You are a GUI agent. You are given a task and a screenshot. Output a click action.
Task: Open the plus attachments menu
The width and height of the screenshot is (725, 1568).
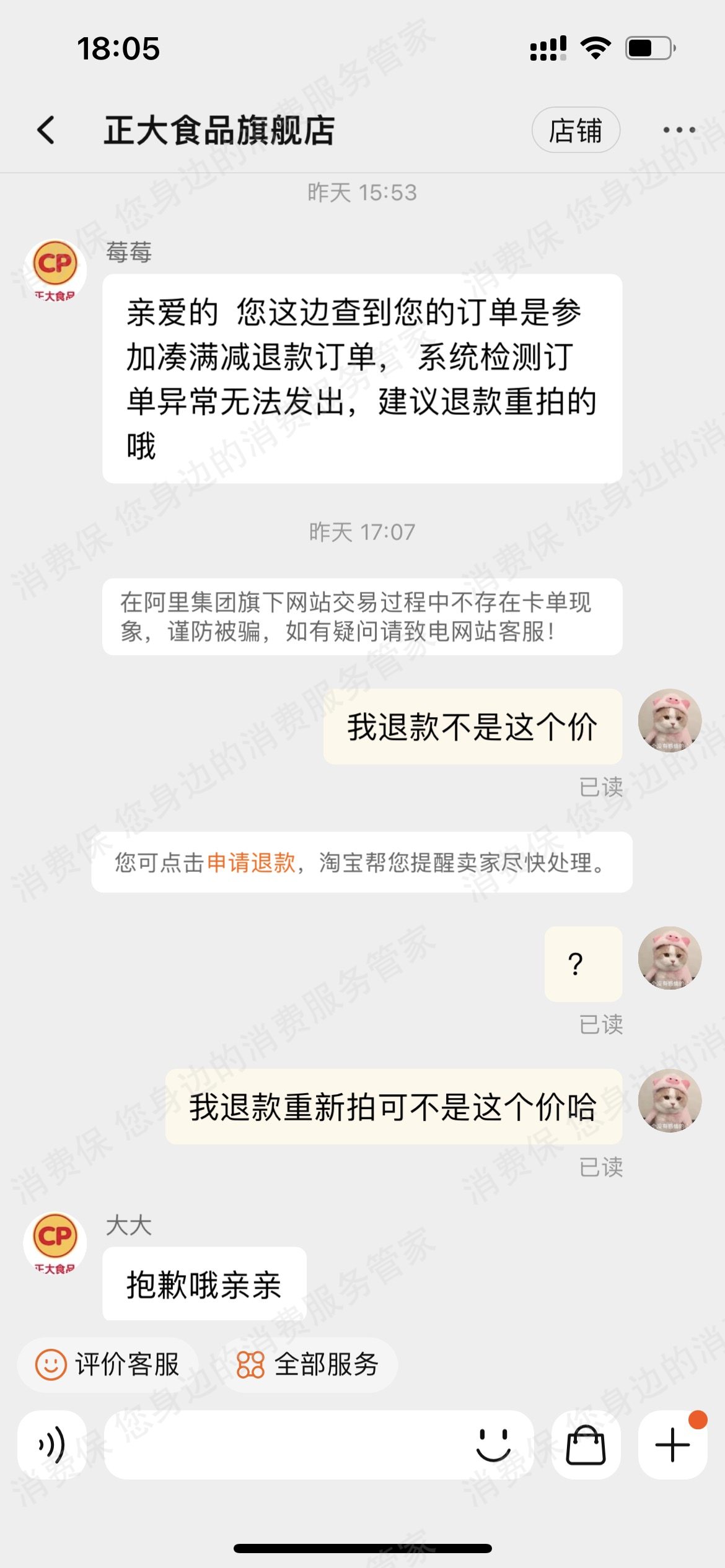coord(672,1445)
